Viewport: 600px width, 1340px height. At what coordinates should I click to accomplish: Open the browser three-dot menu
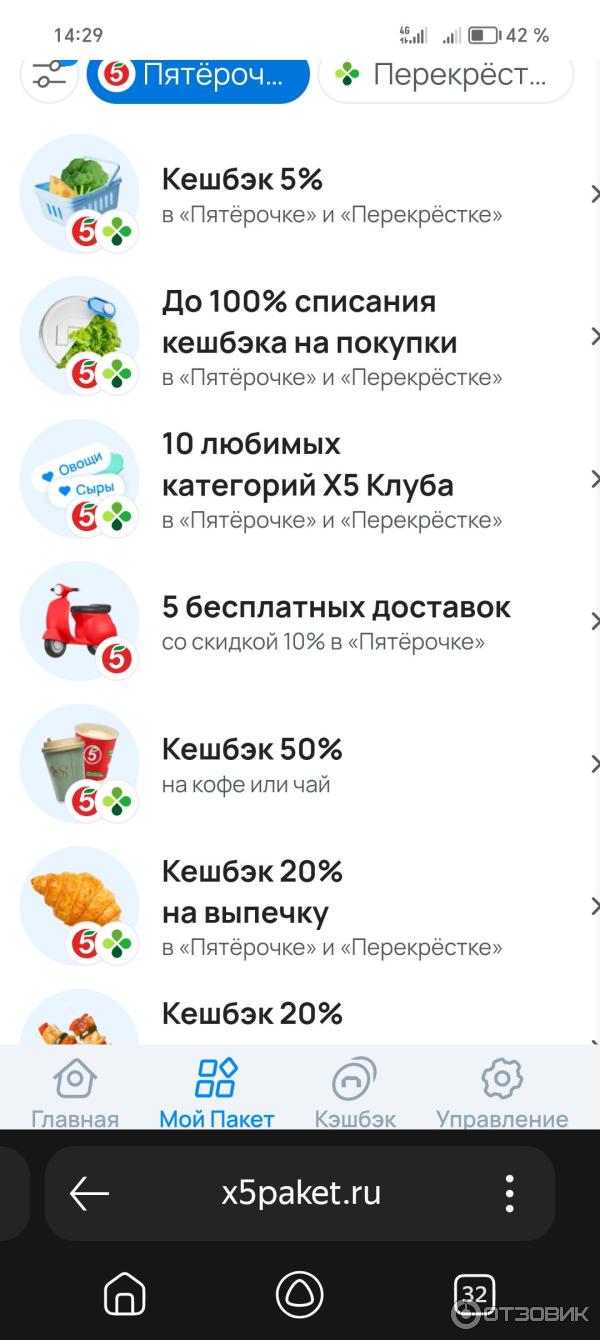[509, 1193]
